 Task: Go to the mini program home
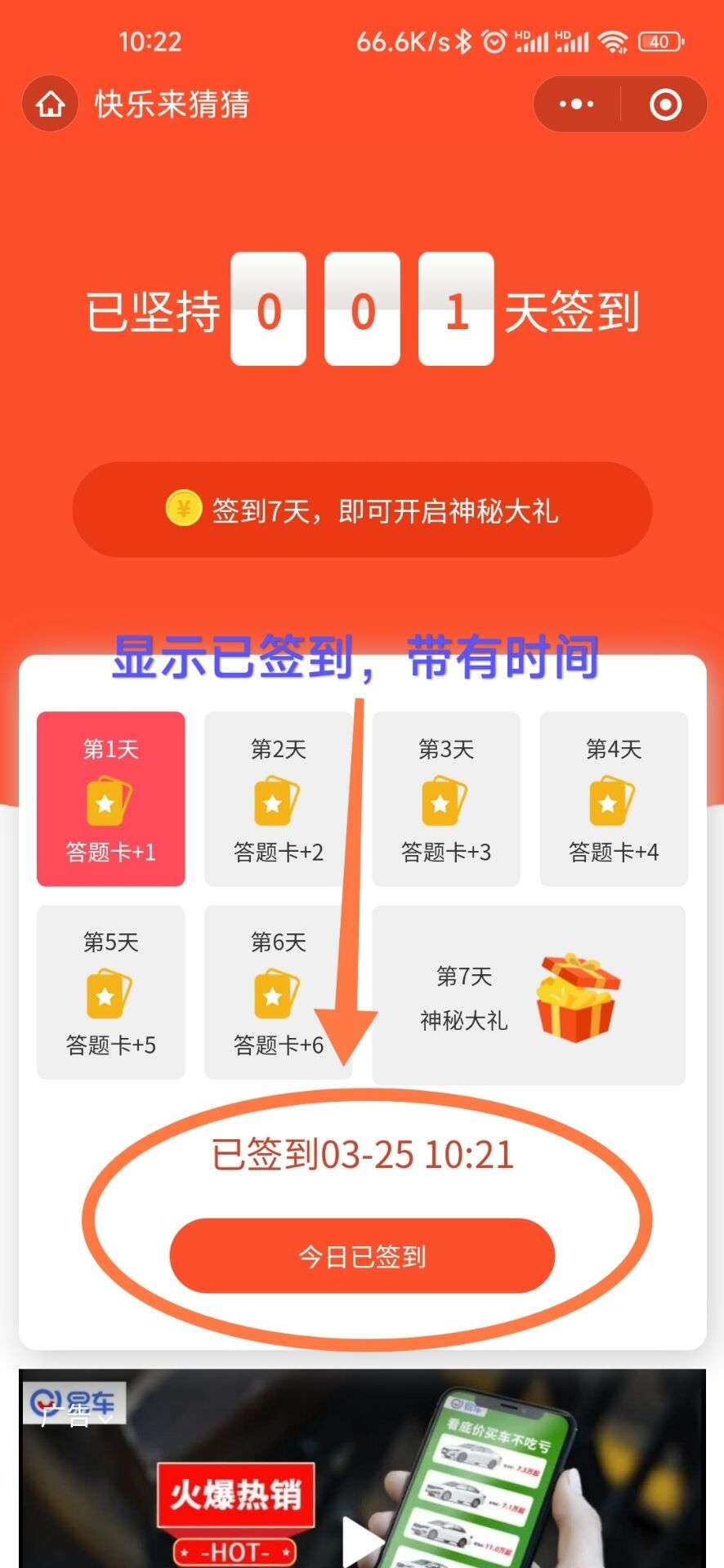point(51,105)
